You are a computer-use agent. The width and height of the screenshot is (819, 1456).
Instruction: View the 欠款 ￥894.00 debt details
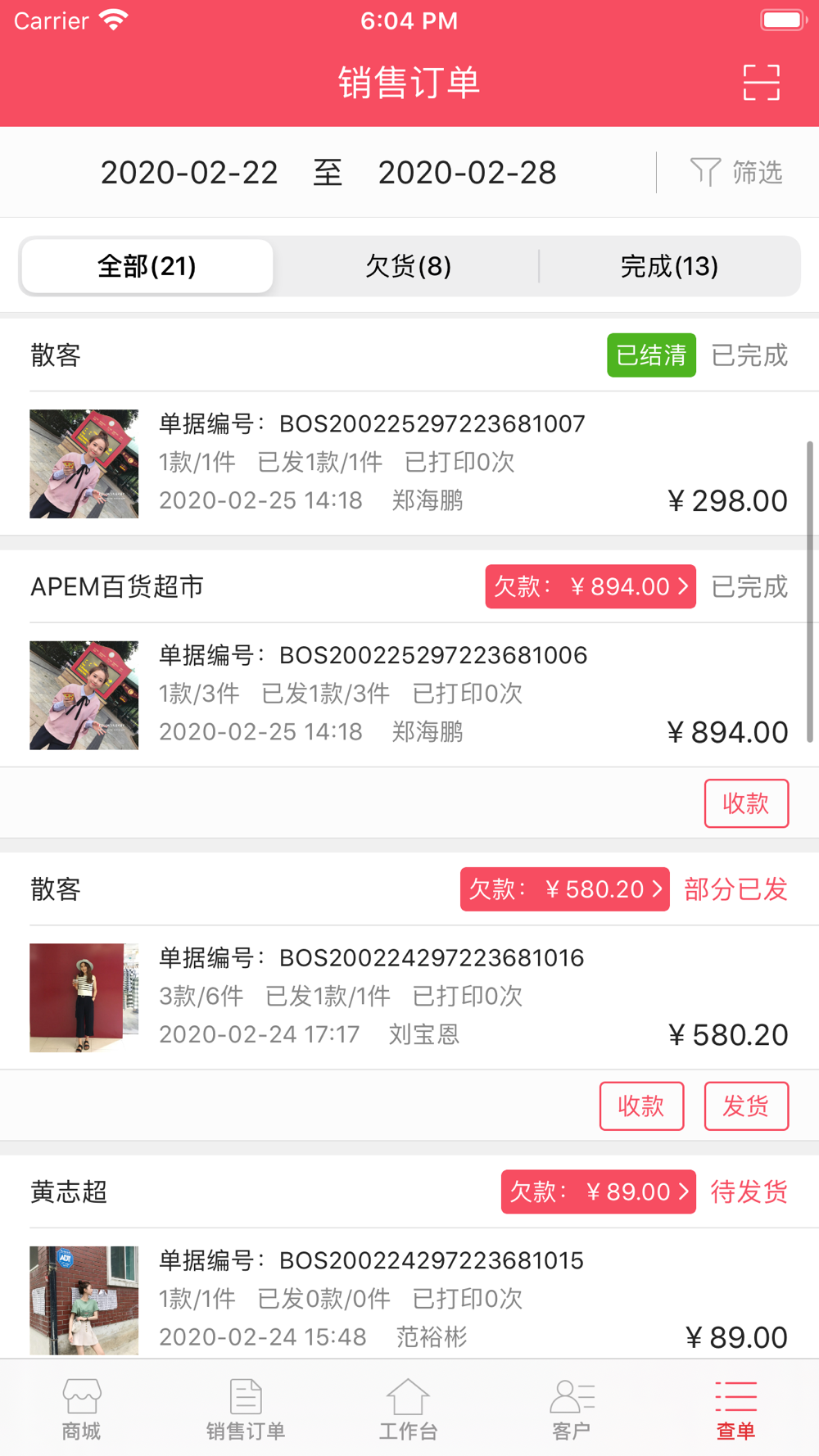click(590, 586)
